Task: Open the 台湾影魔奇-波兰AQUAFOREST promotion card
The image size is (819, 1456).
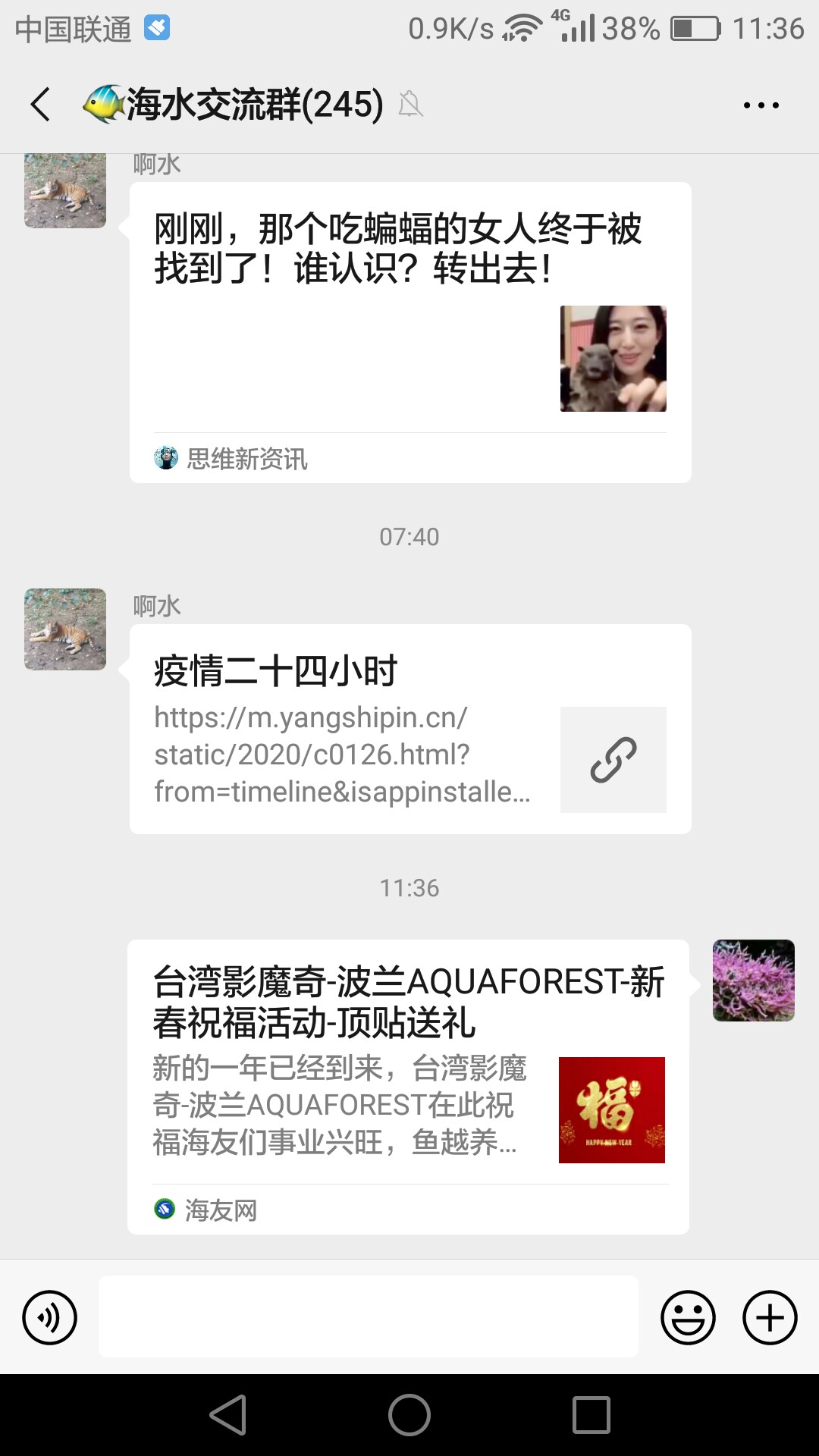Action: pos(408,1086)
